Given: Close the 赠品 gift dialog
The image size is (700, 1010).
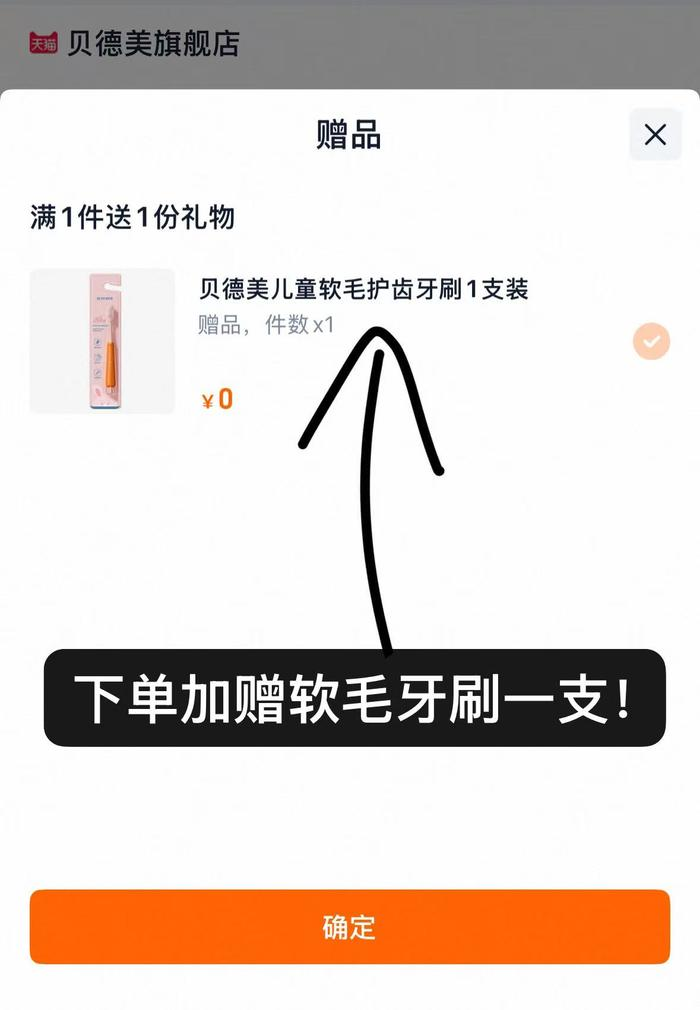Looking at the screenshot, I should pos(655,135).
